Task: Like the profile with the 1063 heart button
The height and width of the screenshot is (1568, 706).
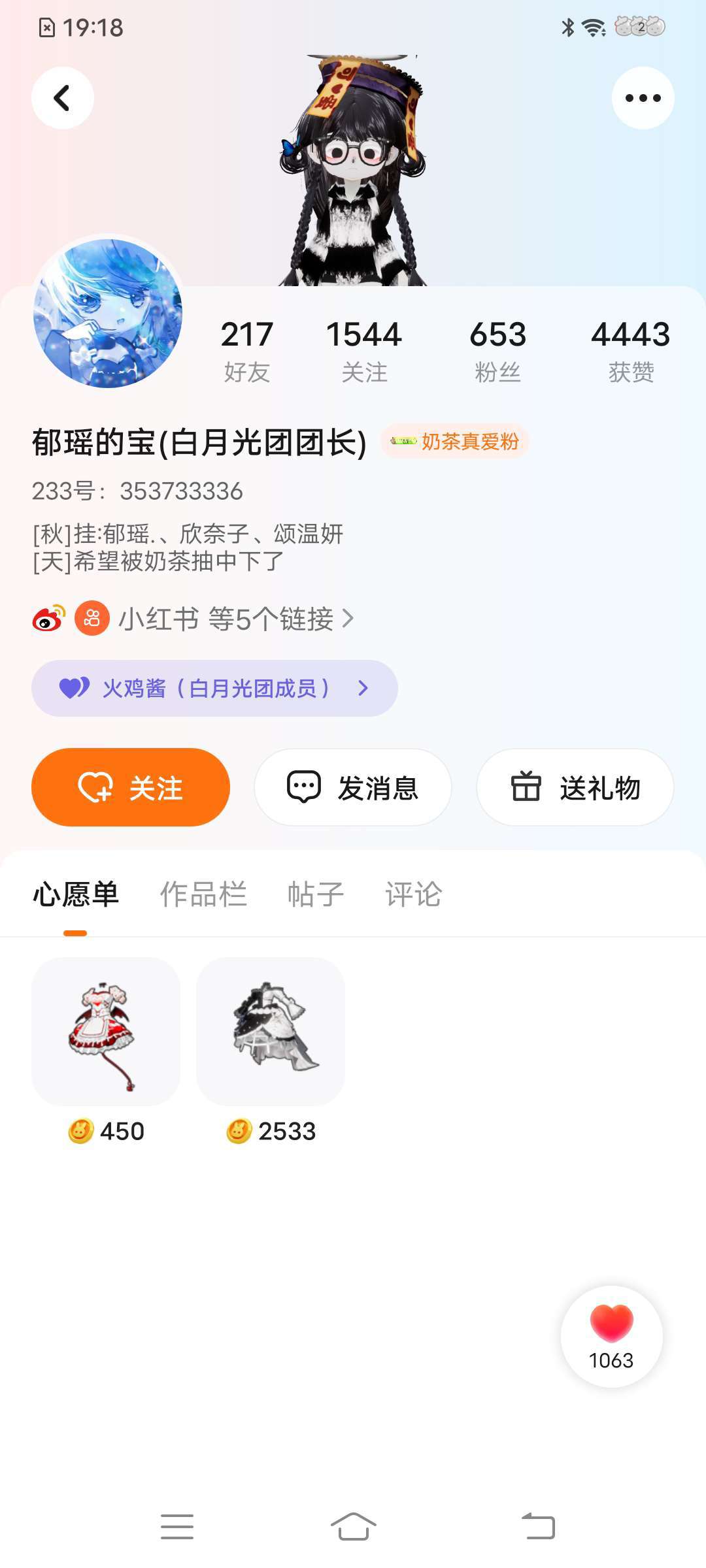Action: point(611,1336)
